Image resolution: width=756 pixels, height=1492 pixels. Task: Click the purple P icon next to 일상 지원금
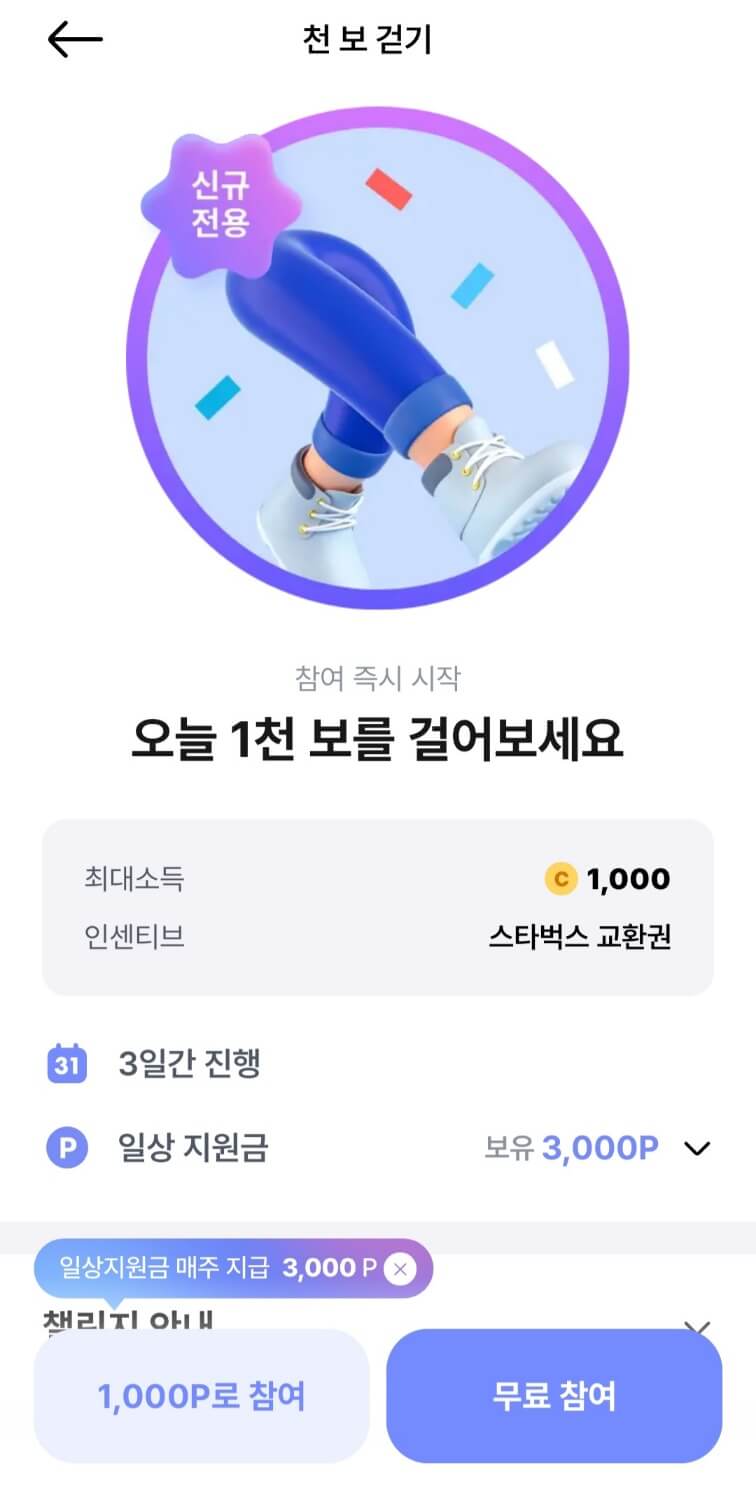pos(66,1149)
